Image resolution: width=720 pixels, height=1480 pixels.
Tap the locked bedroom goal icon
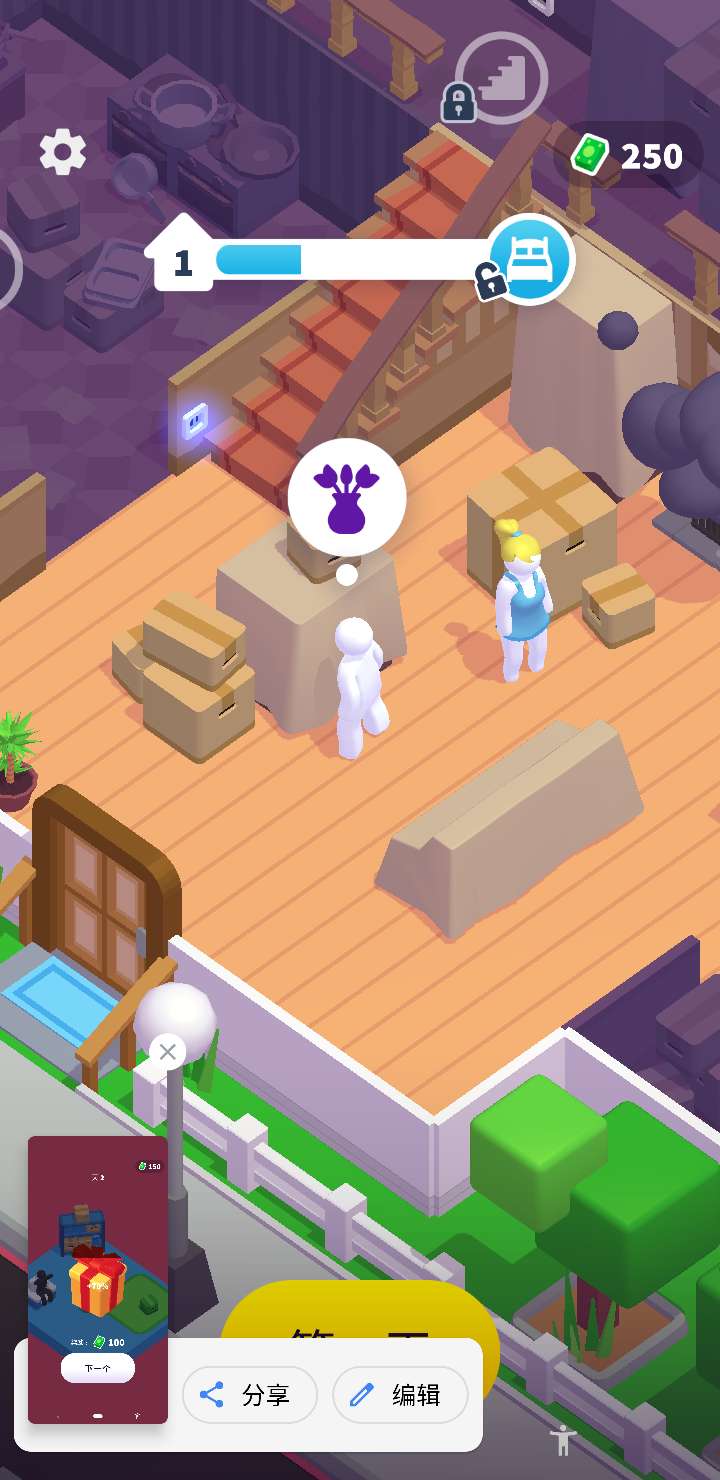pos(530,259)
